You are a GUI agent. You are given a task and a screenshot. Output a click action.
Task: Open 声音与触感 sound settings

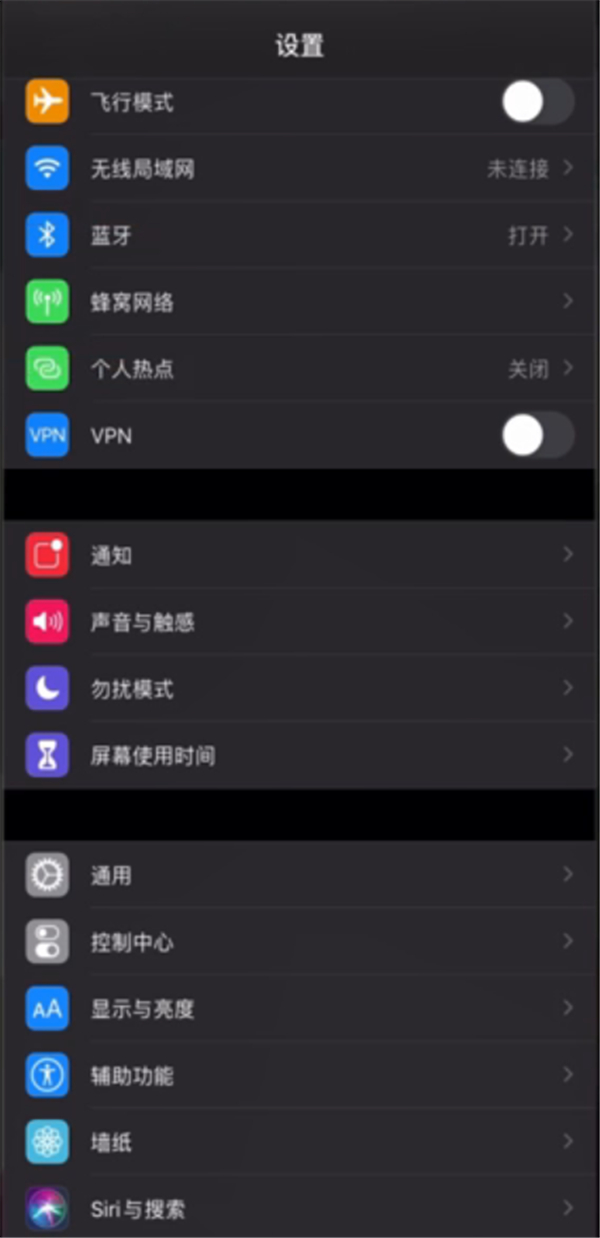point(300,622)
